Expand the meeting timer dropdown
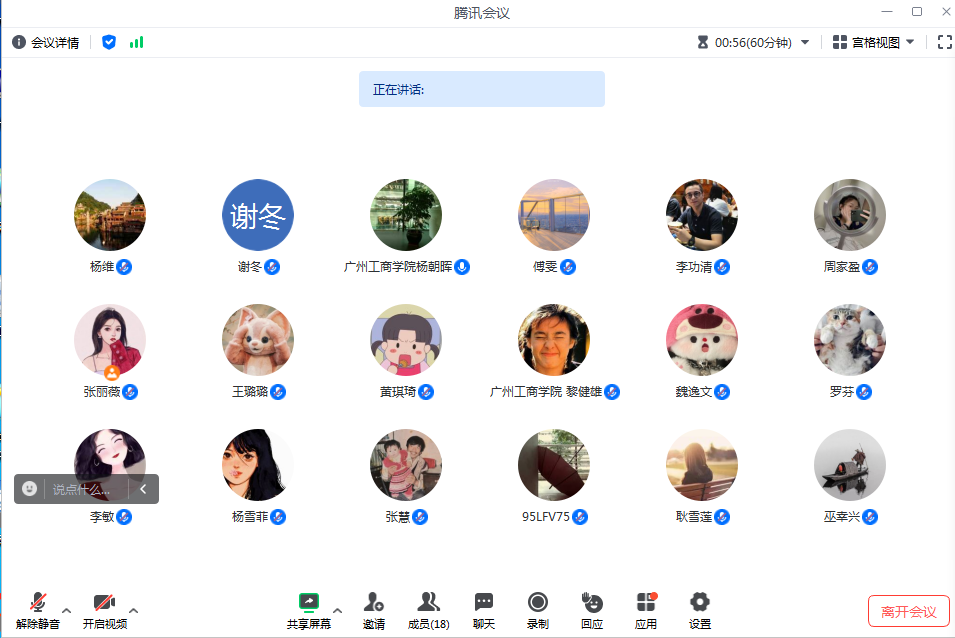955x638 pixels. point(805,43)
